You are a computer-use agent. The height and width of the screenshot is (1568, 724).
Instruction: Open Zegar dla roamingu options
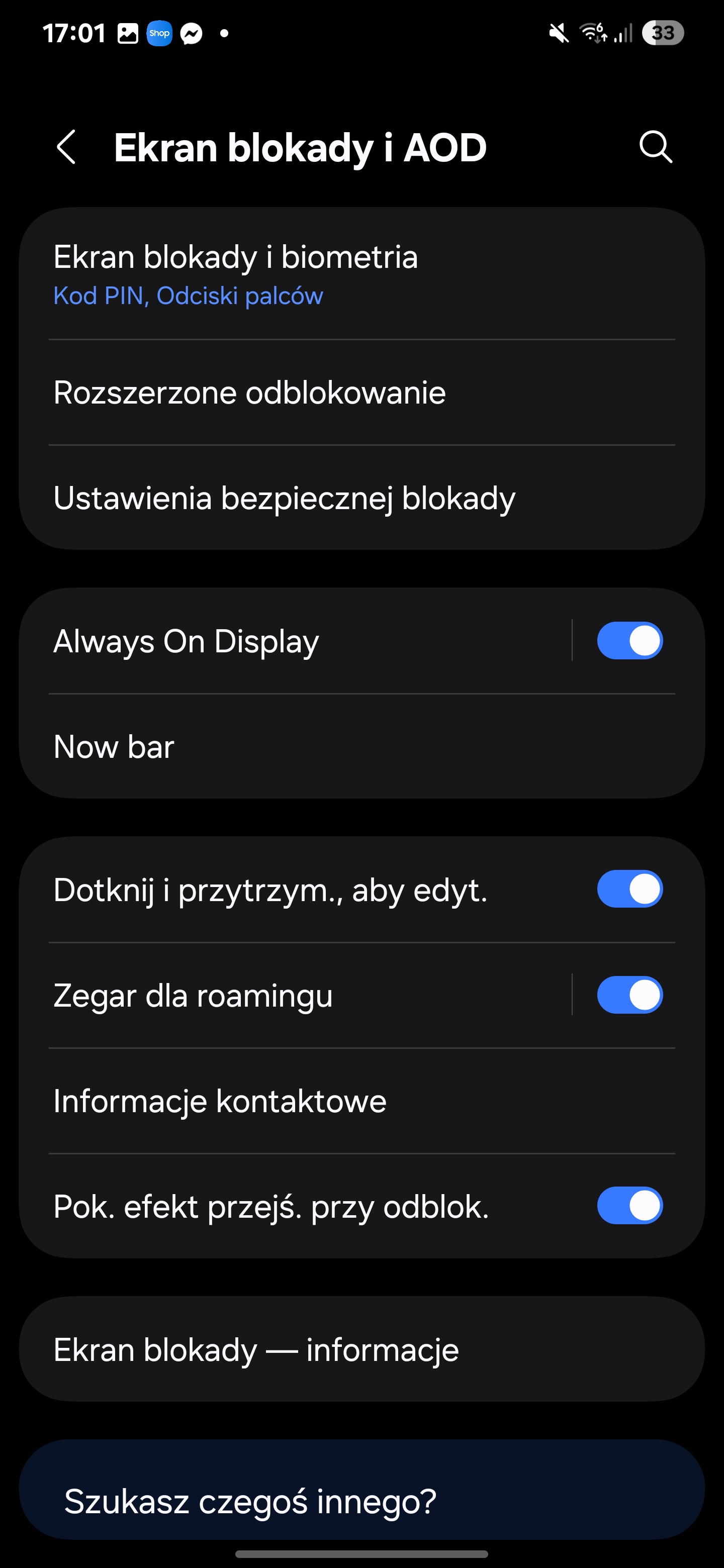point(295,995)
